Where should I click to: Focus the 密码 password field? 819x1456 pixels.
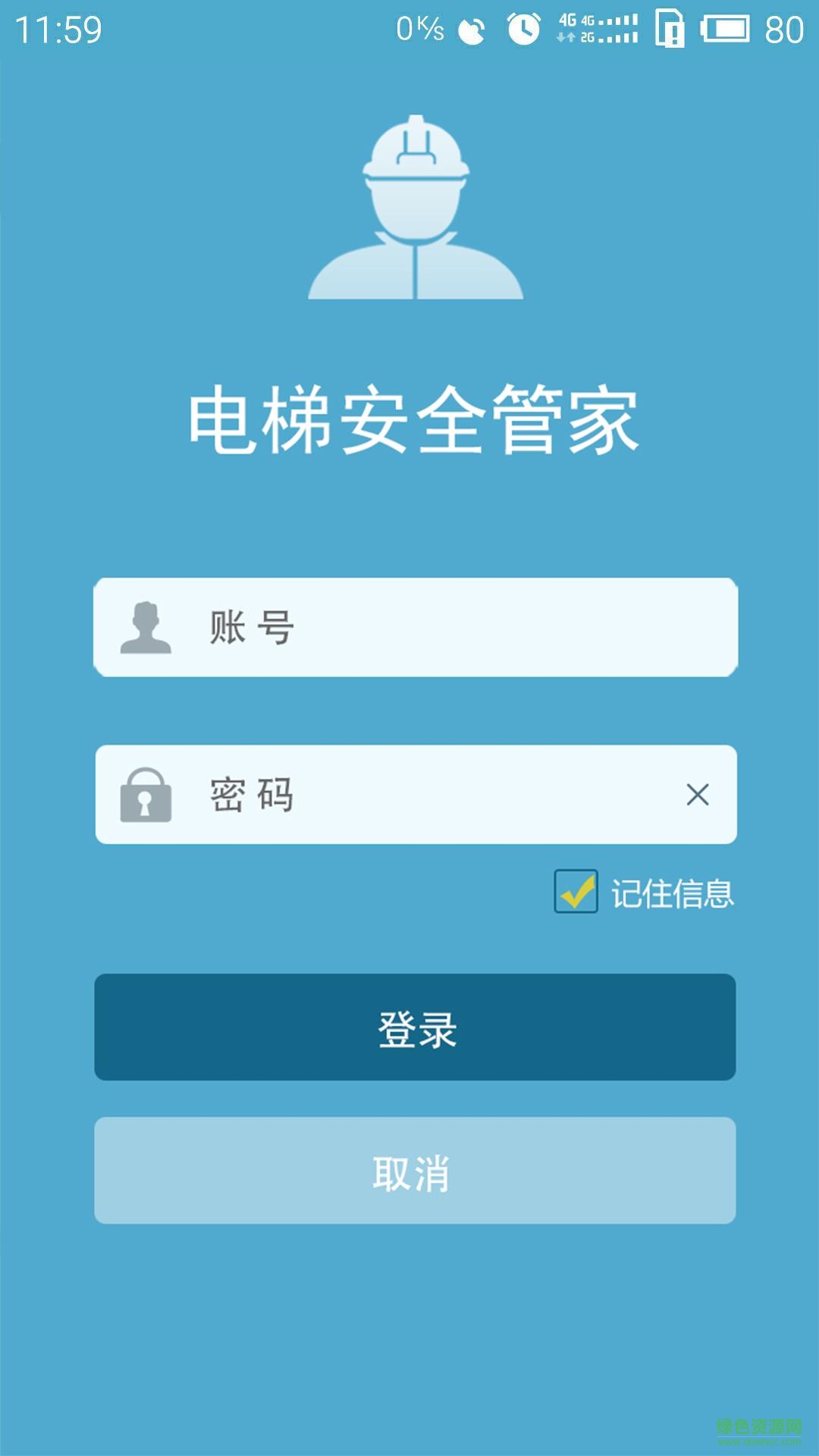click(x=425, y=795)
